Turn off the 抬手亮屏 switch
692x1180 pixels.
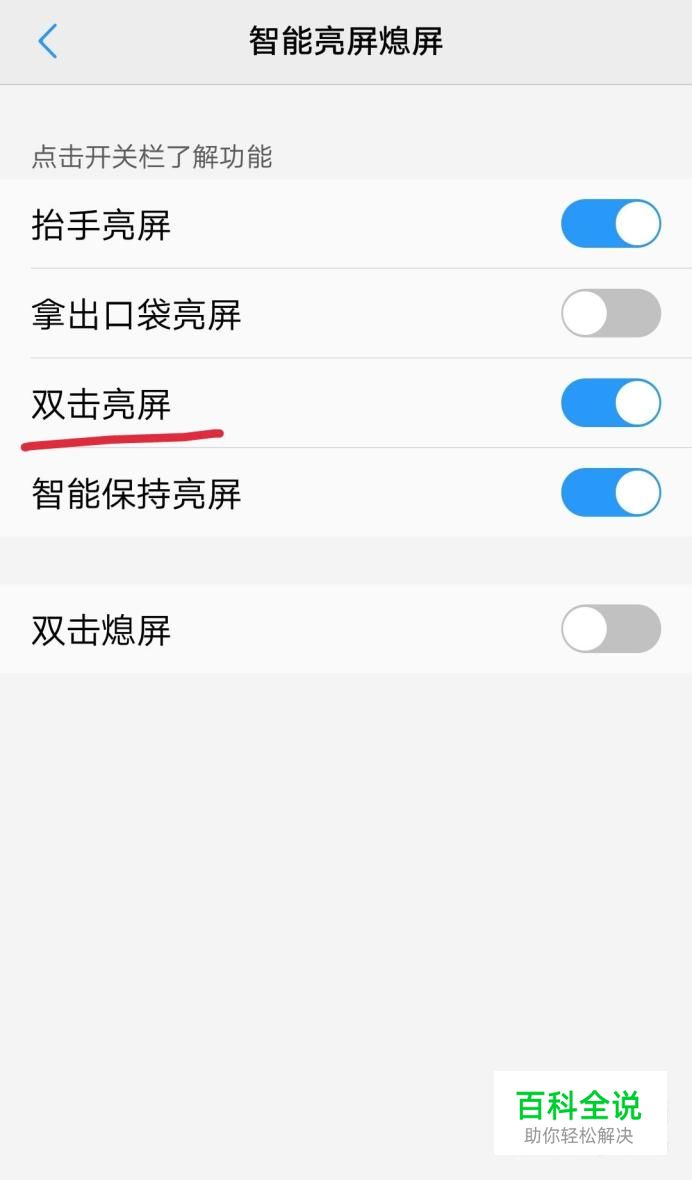click(x=611, y=224)
